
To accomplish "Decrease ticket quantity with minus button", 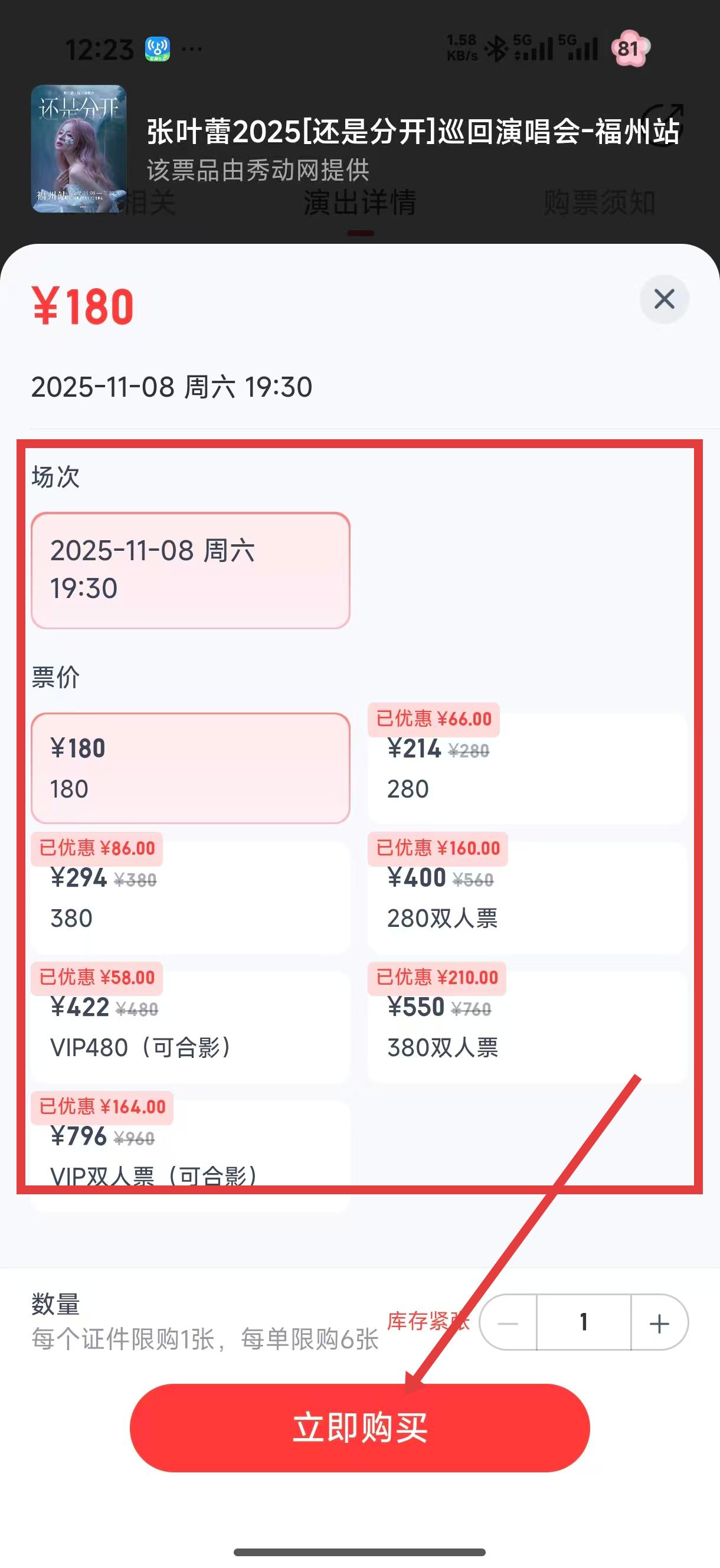I will tap(508, 1324).
